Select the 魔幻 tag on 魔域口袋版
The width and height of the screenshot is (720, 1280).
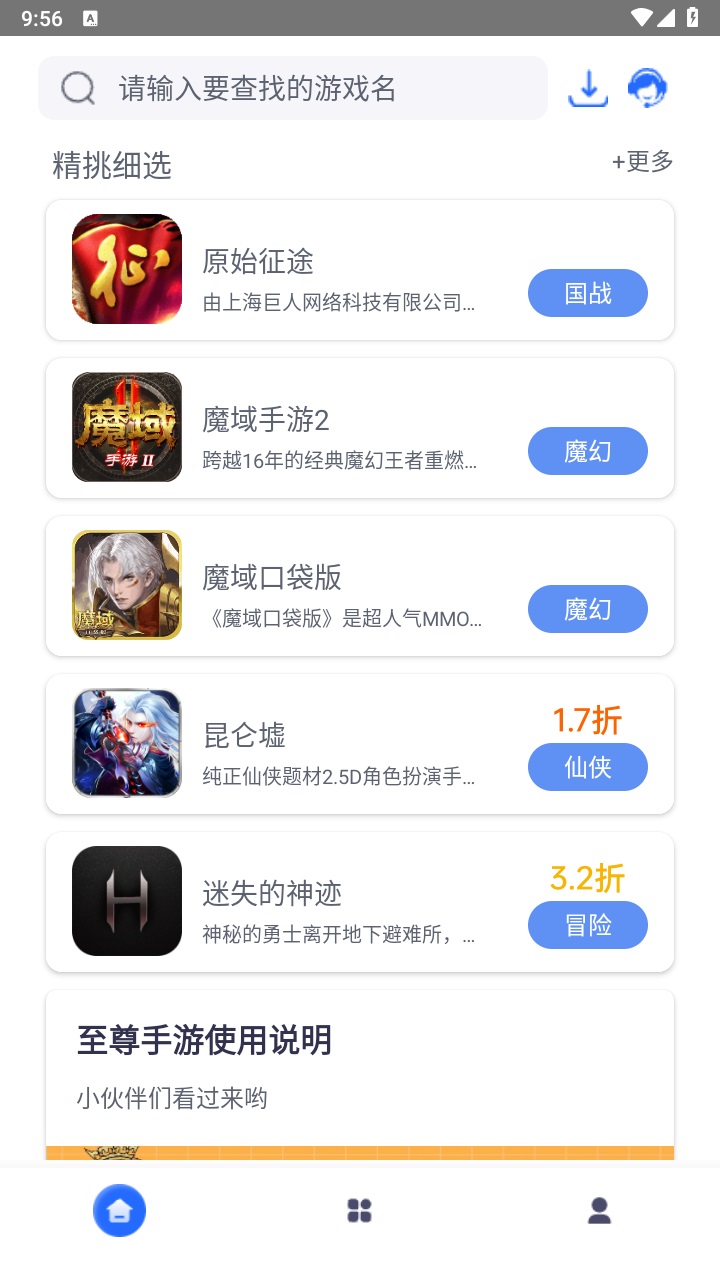pyautogui.click(x=587, y=609)
